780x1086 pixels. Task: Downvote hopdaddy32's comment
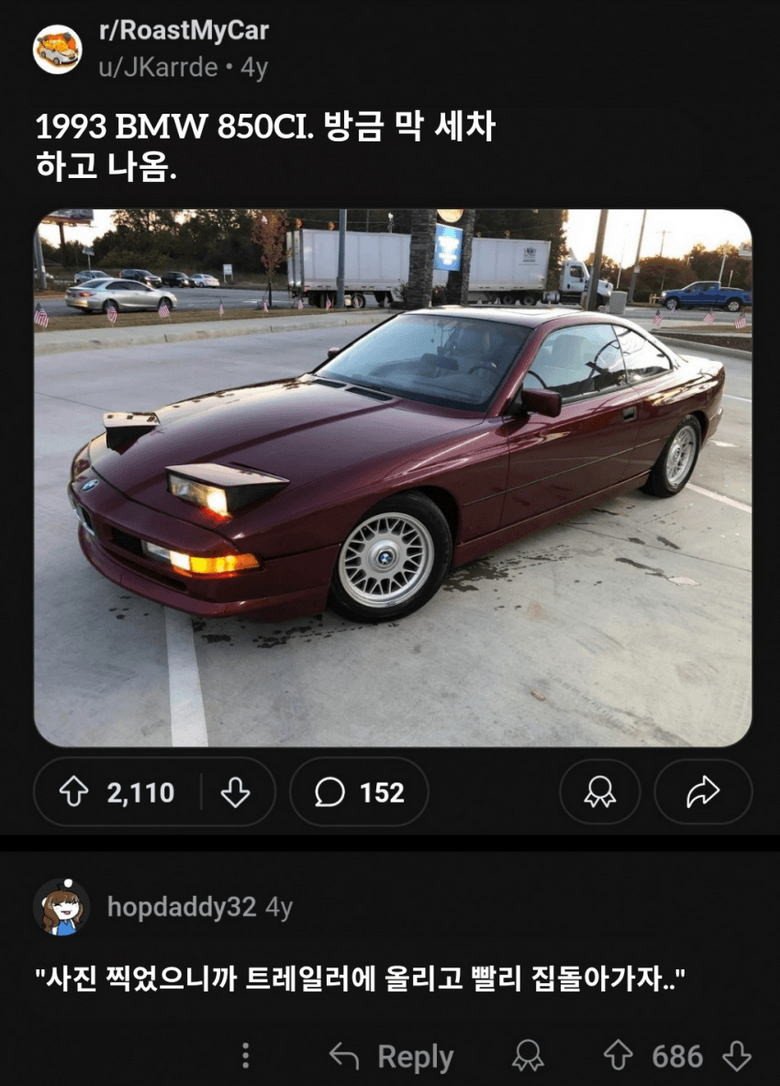(737, 1056)
